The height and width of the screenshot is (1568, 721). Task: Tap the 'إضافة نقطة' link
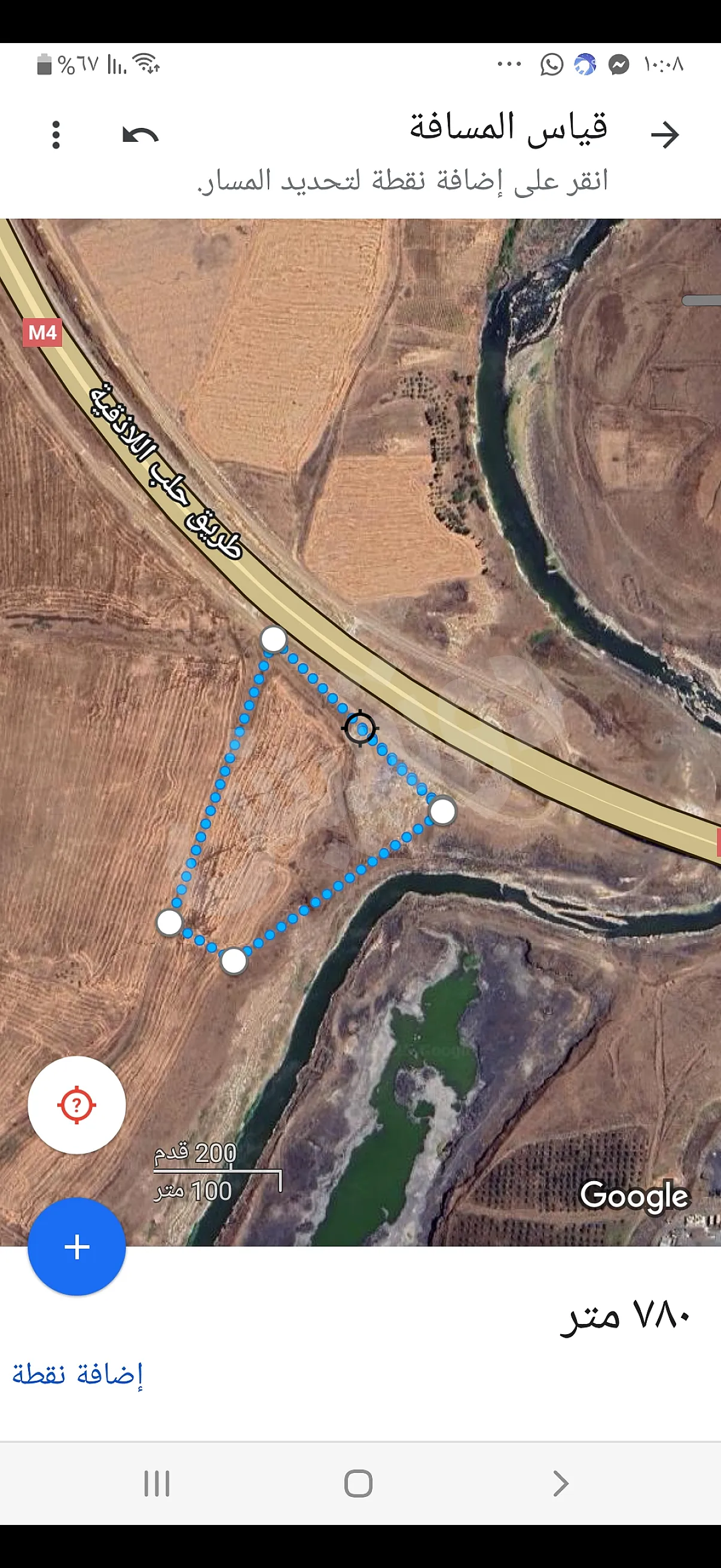click(x=78, y=1374)
